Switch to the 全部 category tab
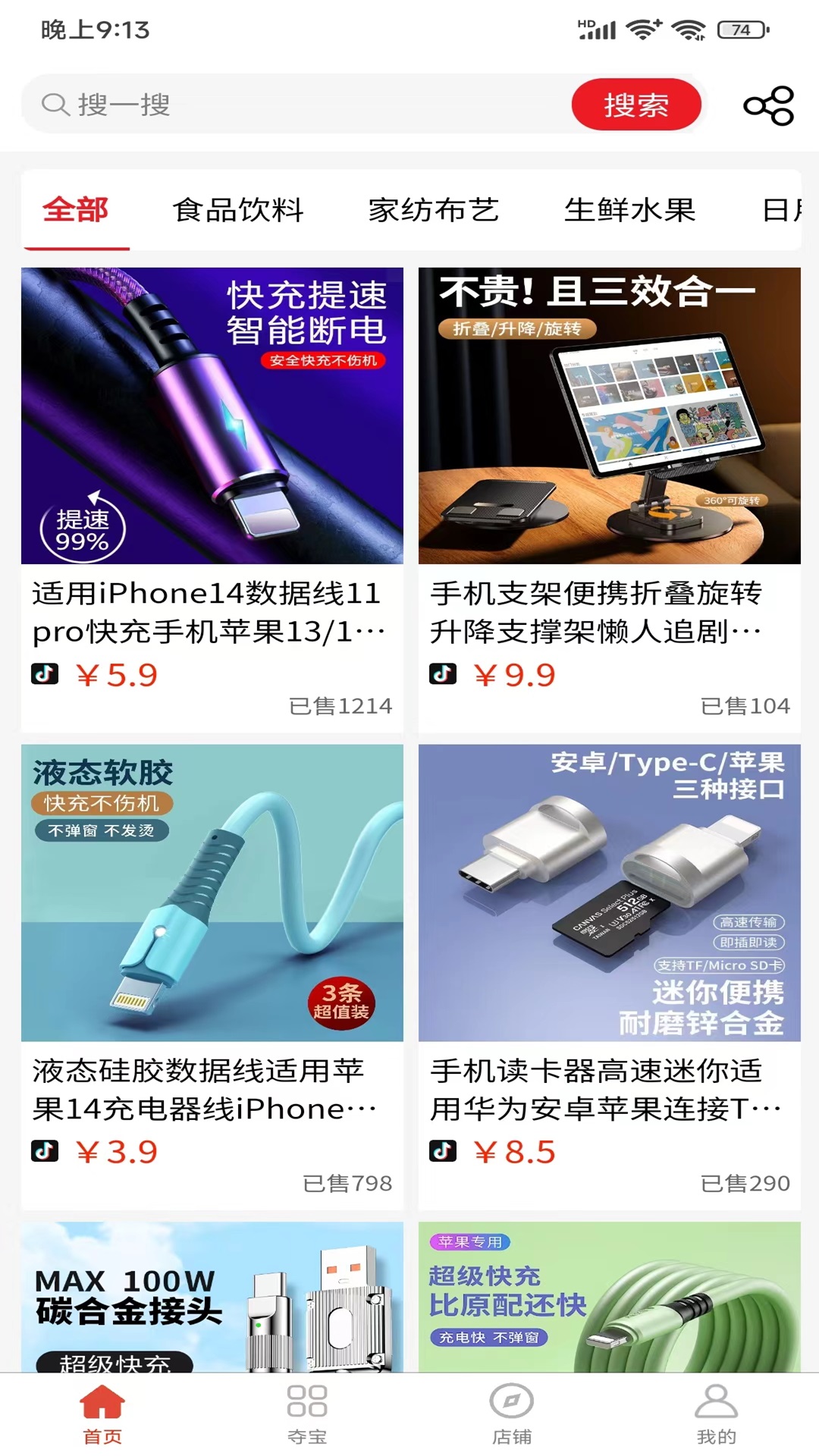Screen dimensions: 819x1456 coord(76,210)
